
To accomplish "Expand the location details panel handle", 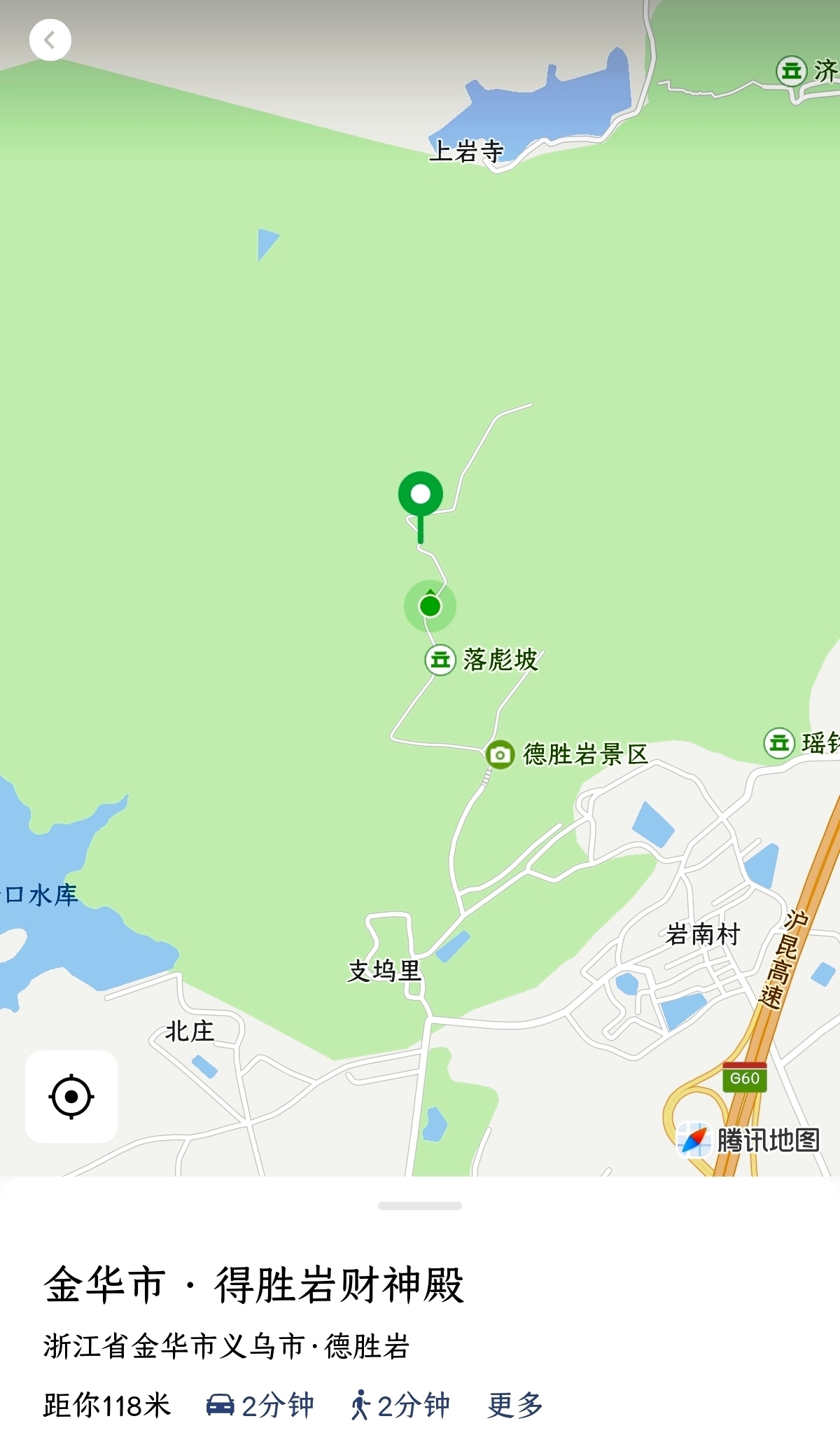I will [x=420, y=1206].
